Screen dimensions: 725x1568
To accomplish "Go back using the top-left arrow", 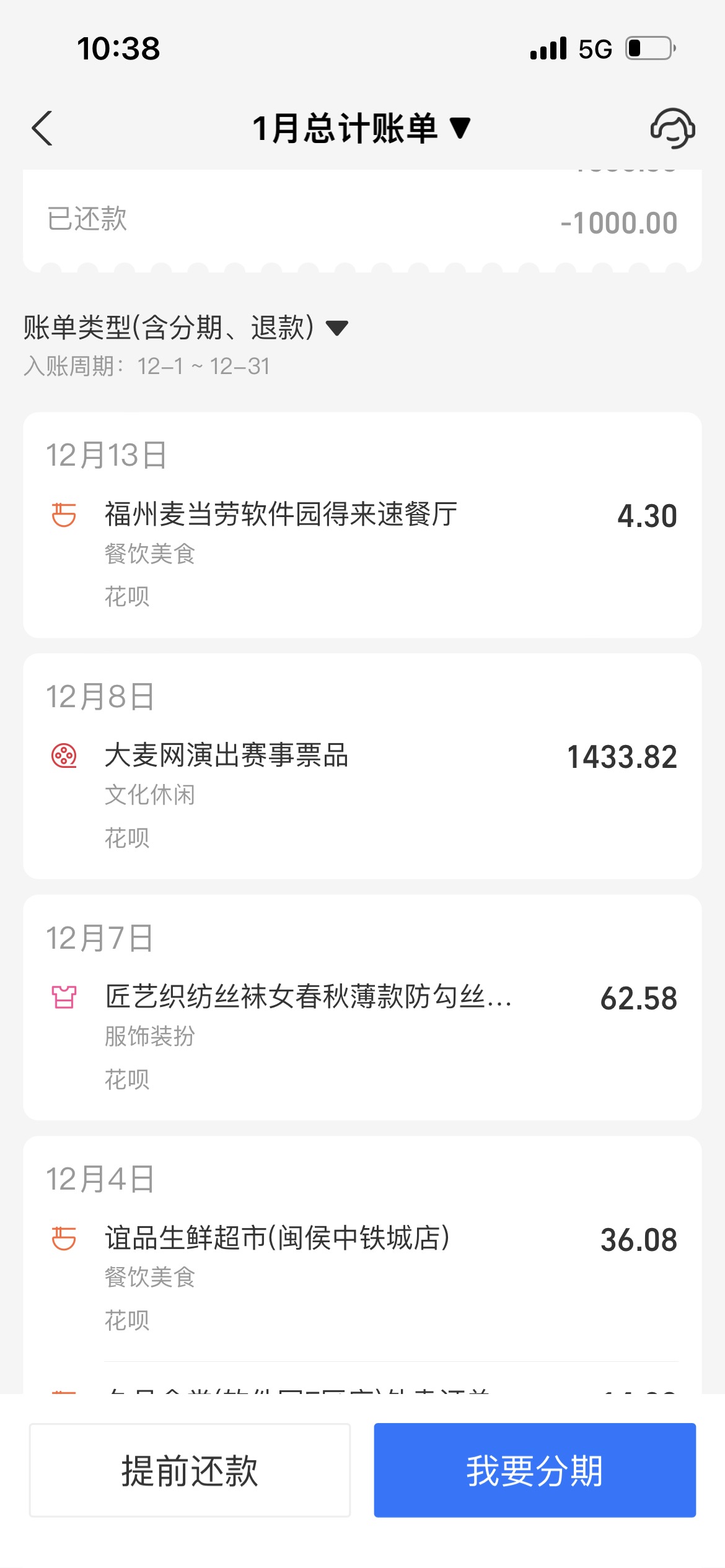I will click(42, 129).
